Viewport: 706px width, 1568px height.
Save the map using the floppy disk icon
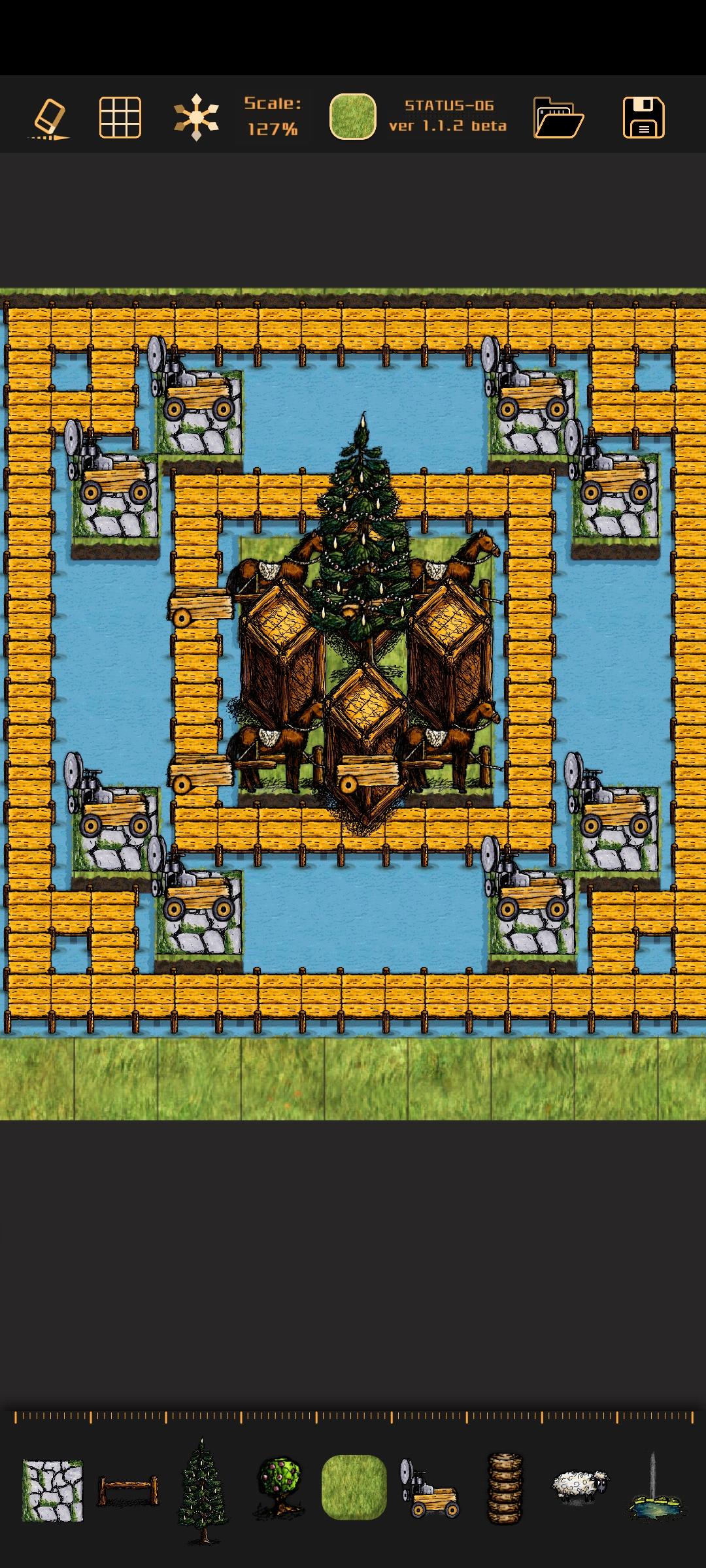644,118
